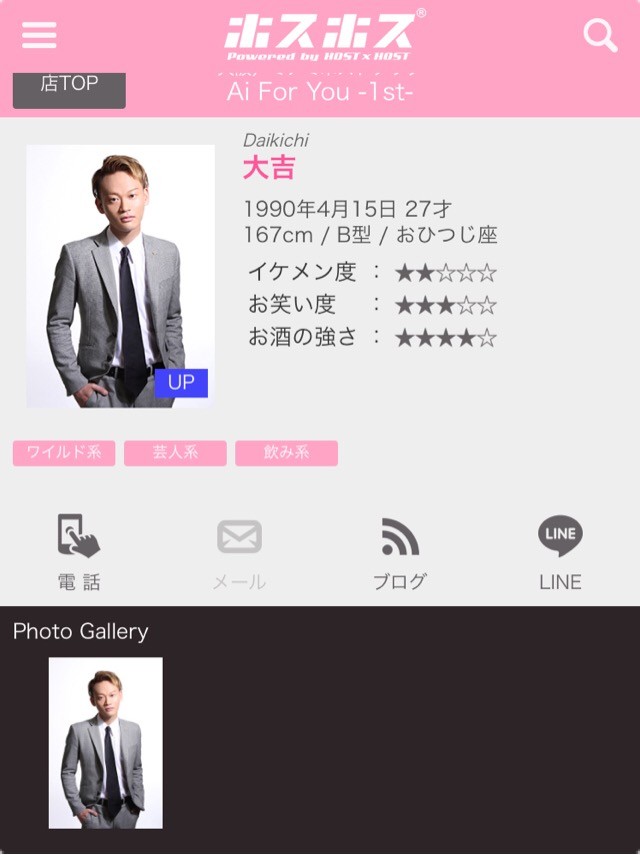Contact via LINE

[560, 552]
